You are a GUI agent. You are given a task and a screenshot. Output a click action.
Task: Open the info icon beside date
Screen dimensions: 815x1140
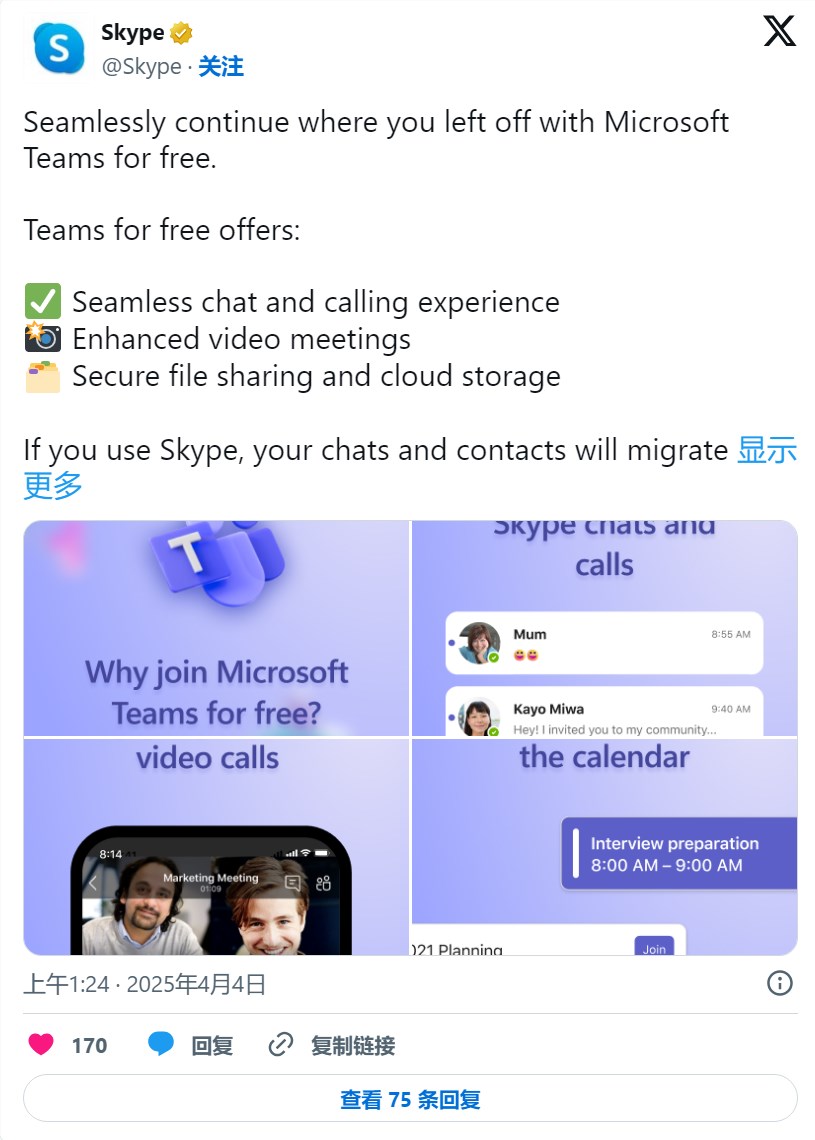pyautogui.click(x=779, y=983)
